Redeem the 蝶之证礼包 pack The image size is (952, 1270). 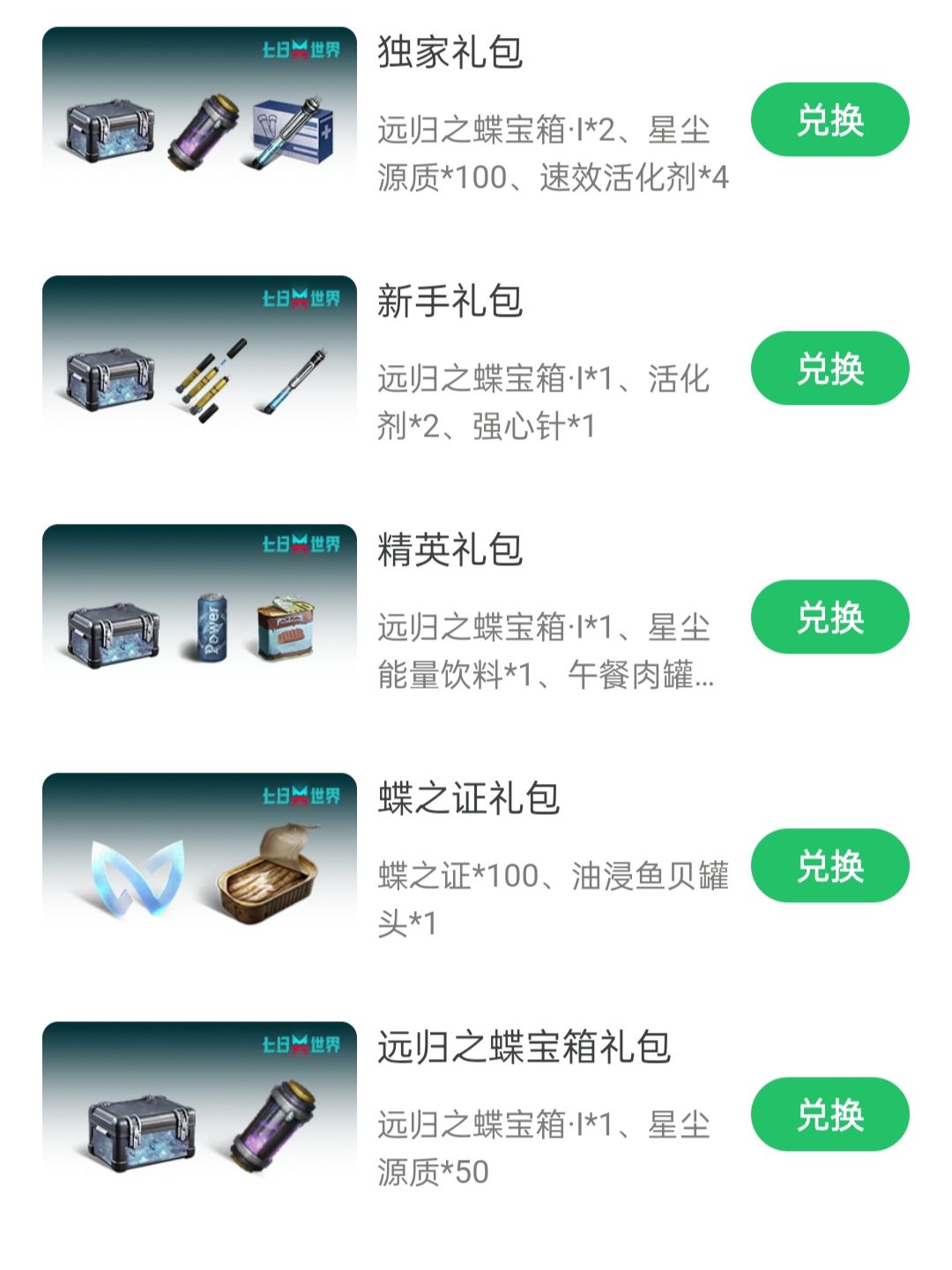tap(829, 866)
